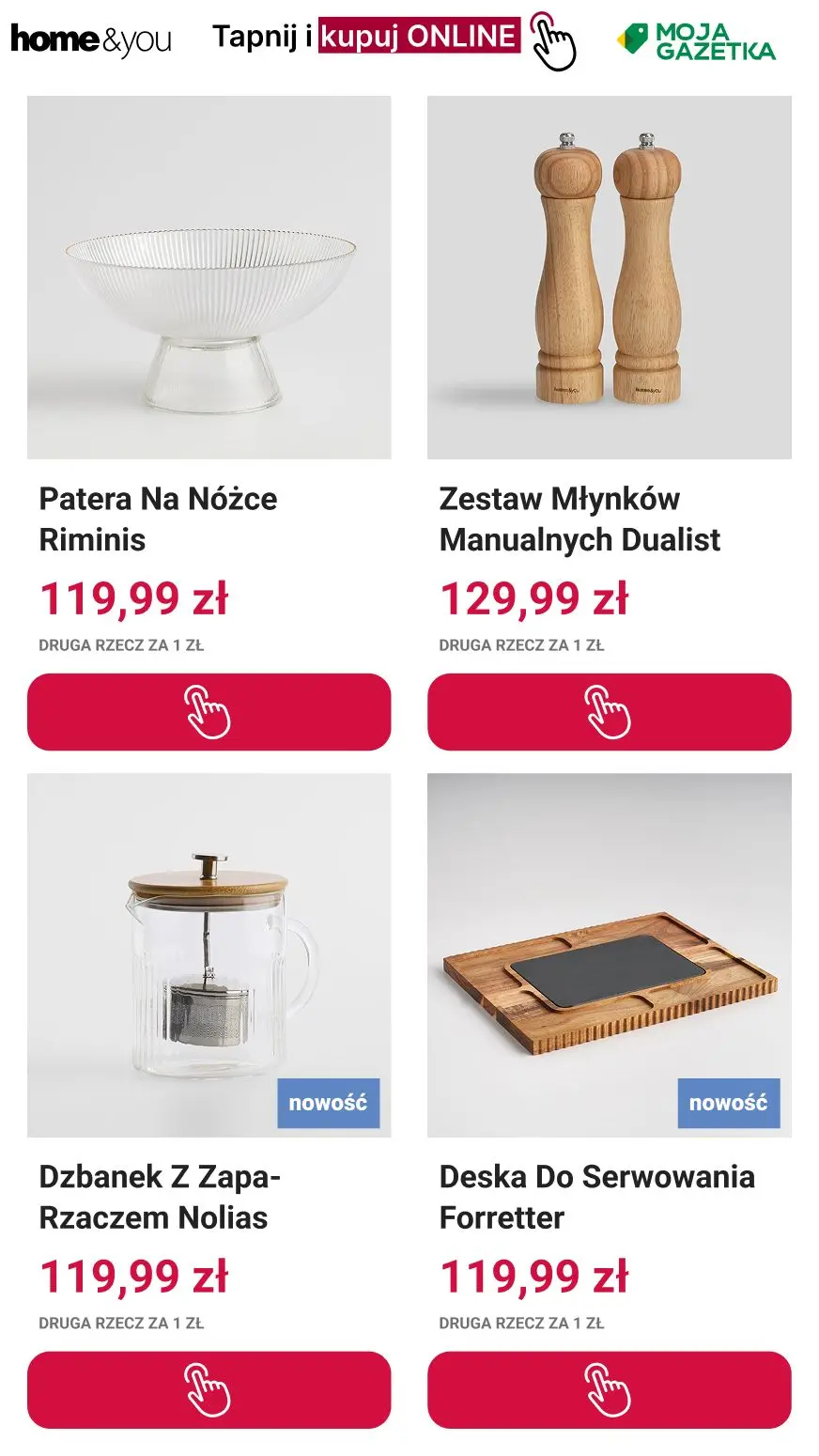Tap the click icon under Dzbanek Z Zaparzaczem Nolias
Screen dimensions: 819x1456
(209, 1388)
